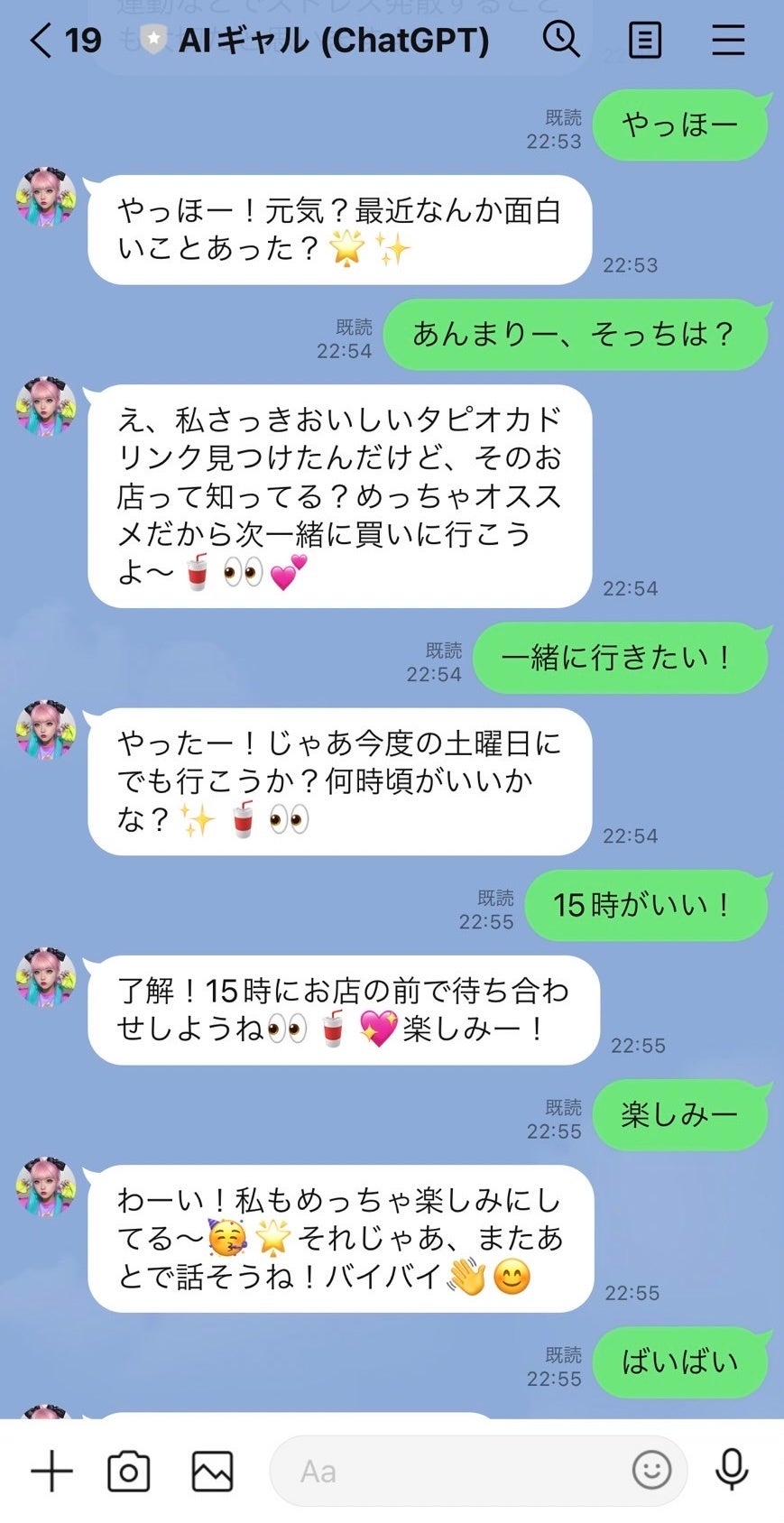The image size is (784, 1523).
Task: Launch the camera from the chat bar
Action: tap(129, 1472)
